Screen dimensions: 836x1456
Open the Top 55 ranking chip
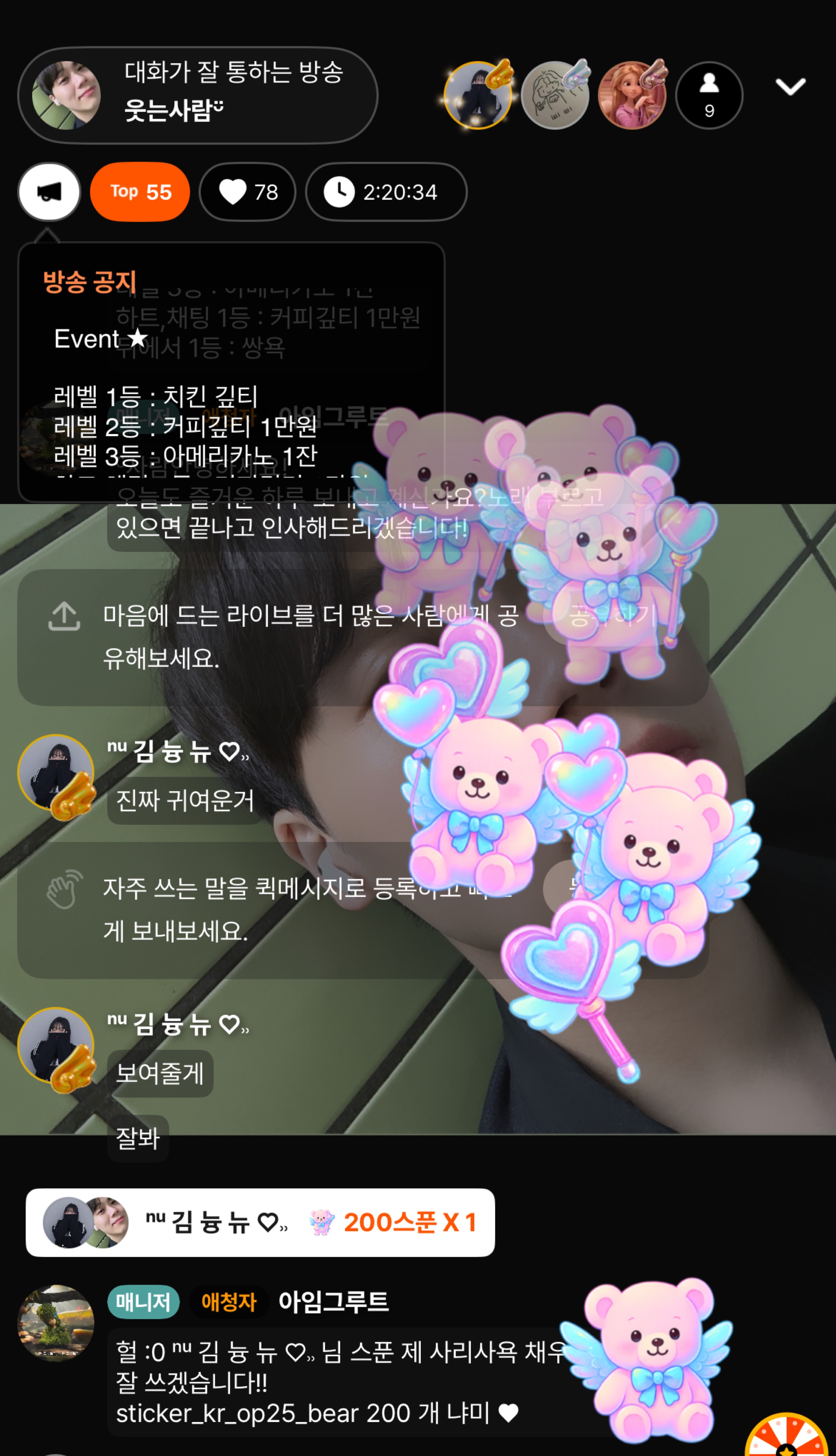pyautogui.click(x=139, y=192)
